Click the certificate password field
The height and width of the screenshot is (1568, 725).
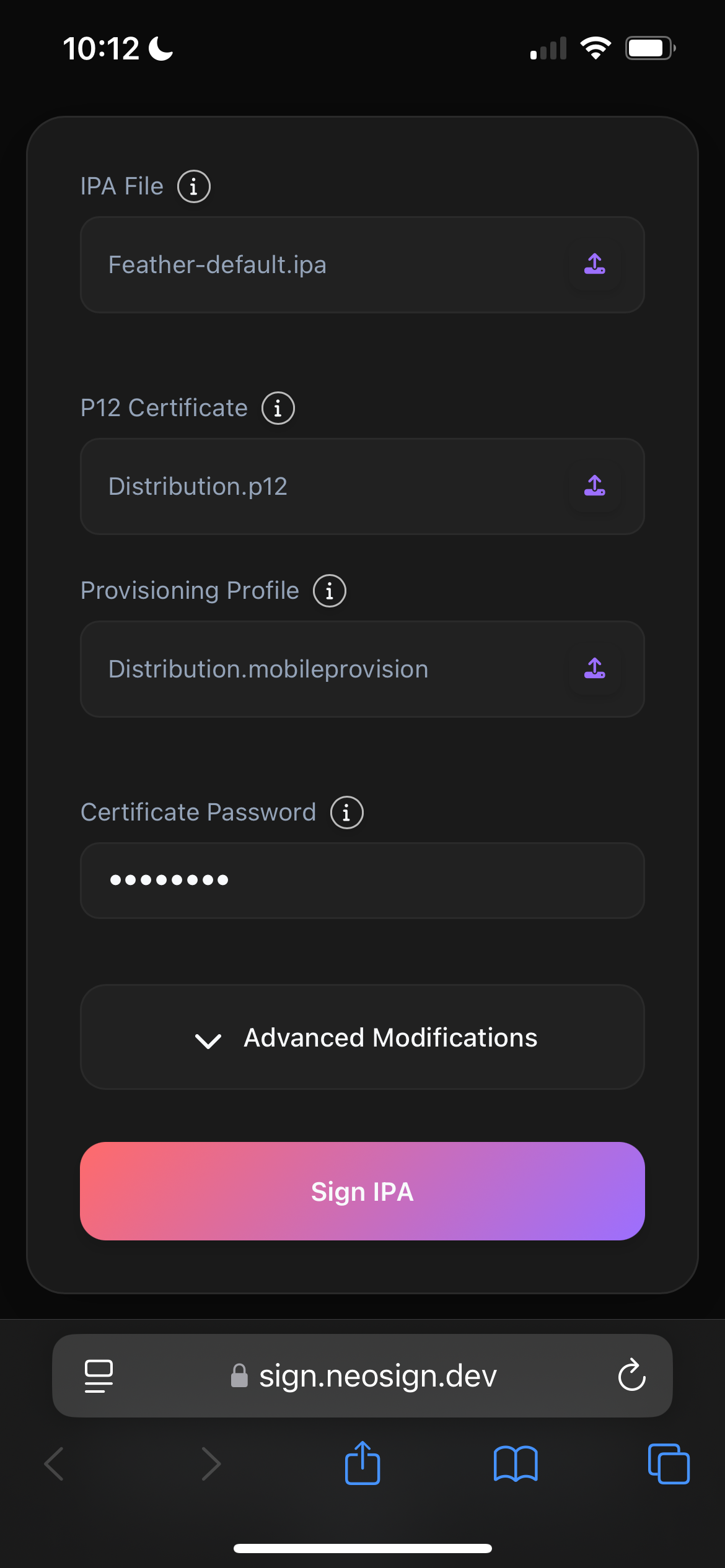tap(362, 881)
